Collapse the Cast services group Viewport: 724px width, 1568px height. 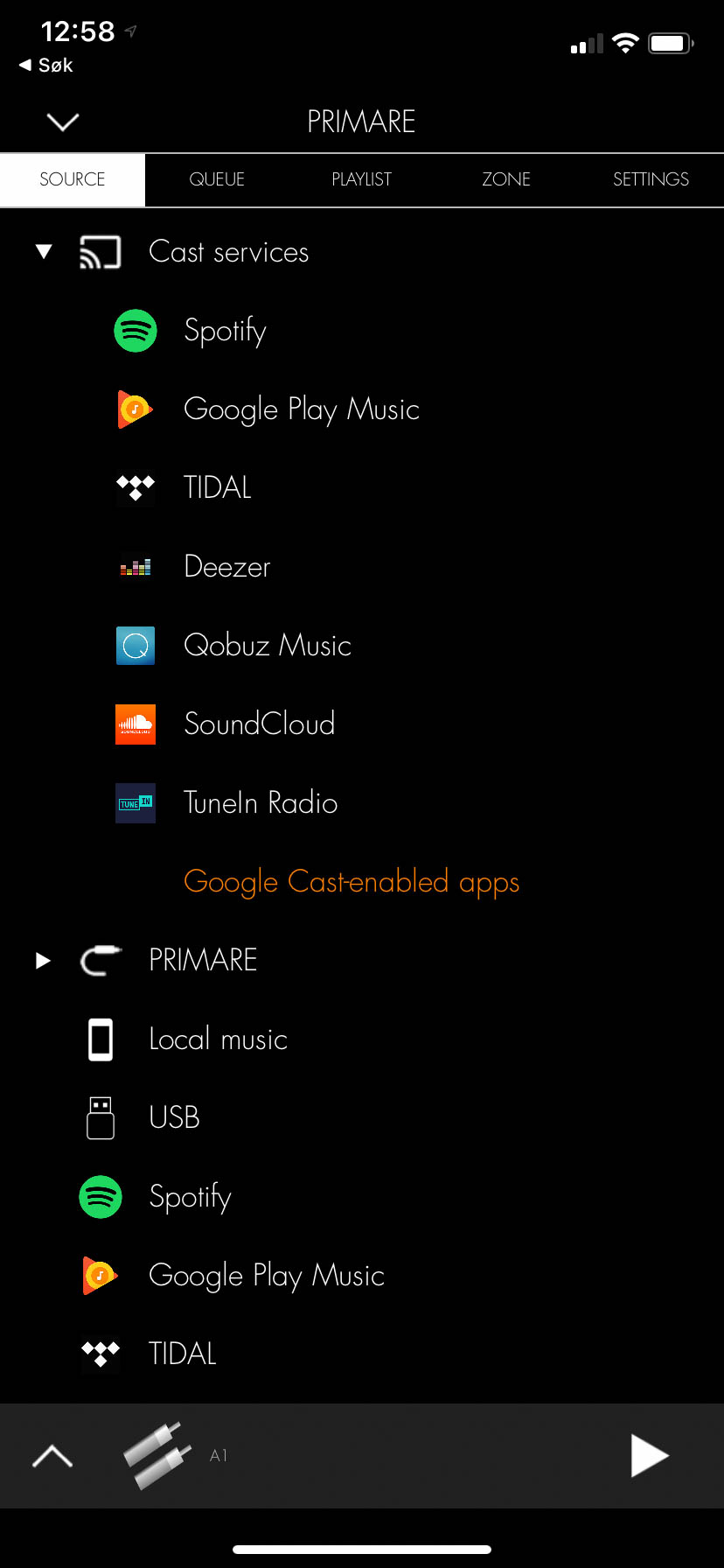point(44,252)
